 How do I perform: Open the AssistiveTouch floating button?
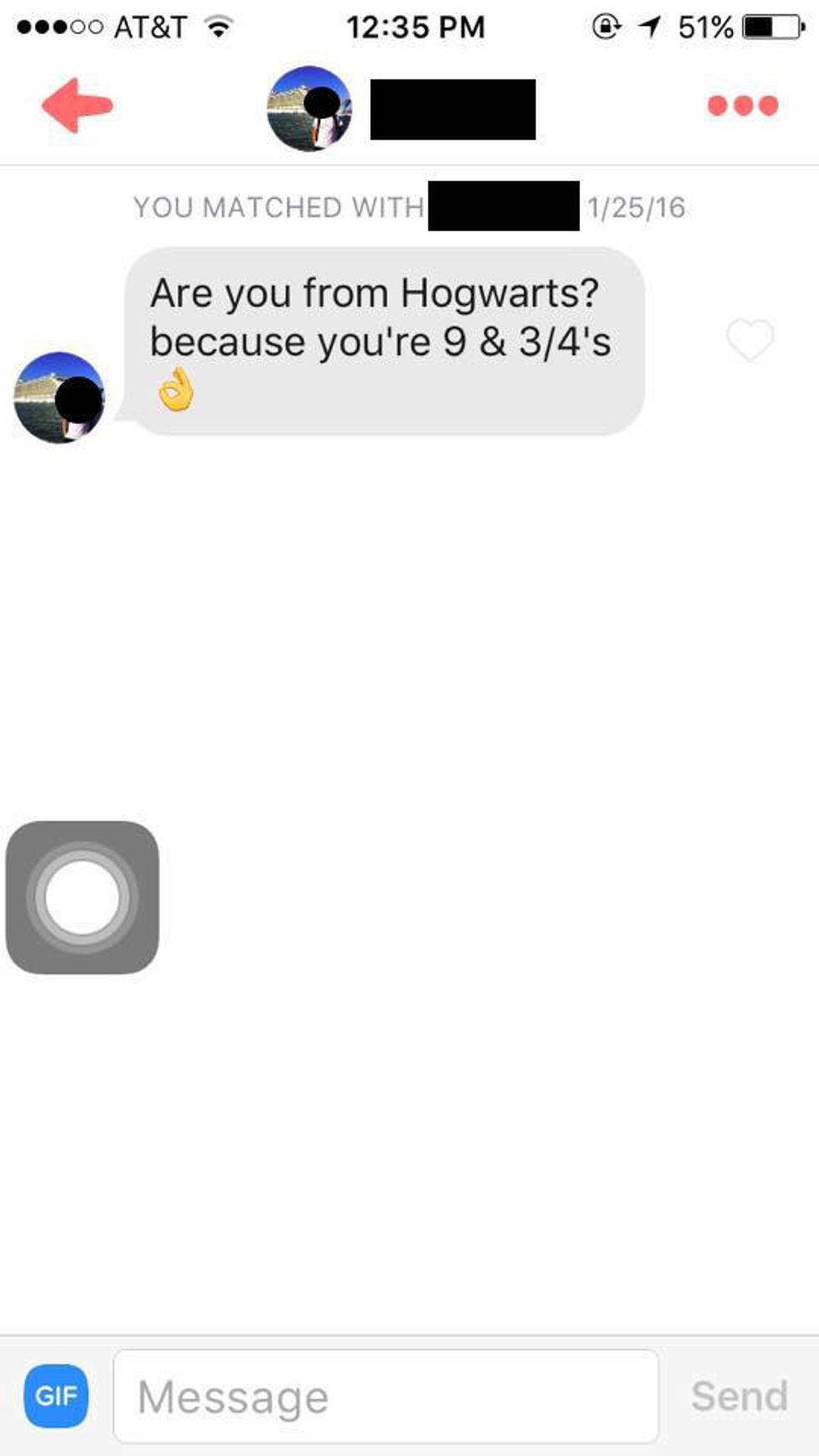(82, 897)
